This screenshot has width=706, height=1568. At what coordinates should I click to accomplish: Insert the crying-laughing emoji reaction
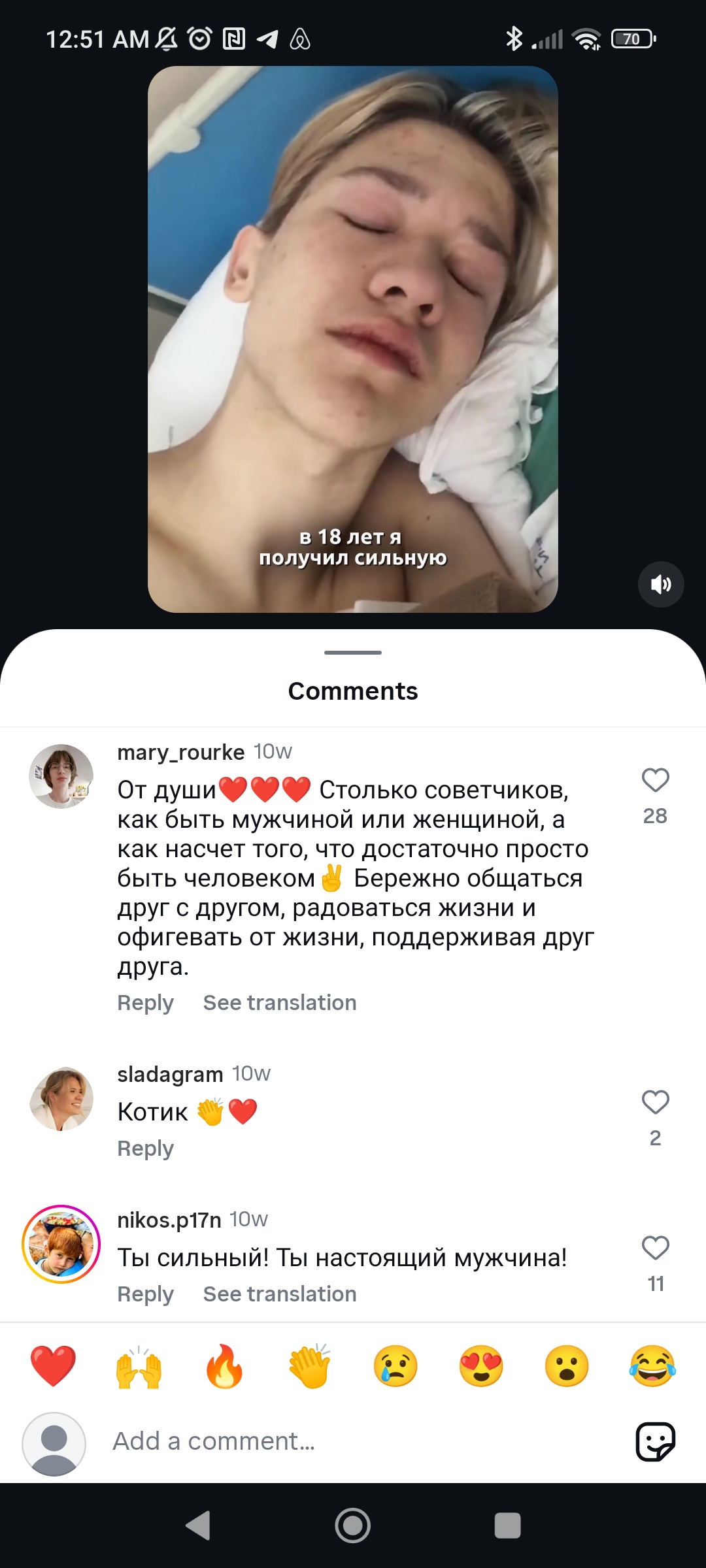pyautogui.click(x=652, y=1366)
